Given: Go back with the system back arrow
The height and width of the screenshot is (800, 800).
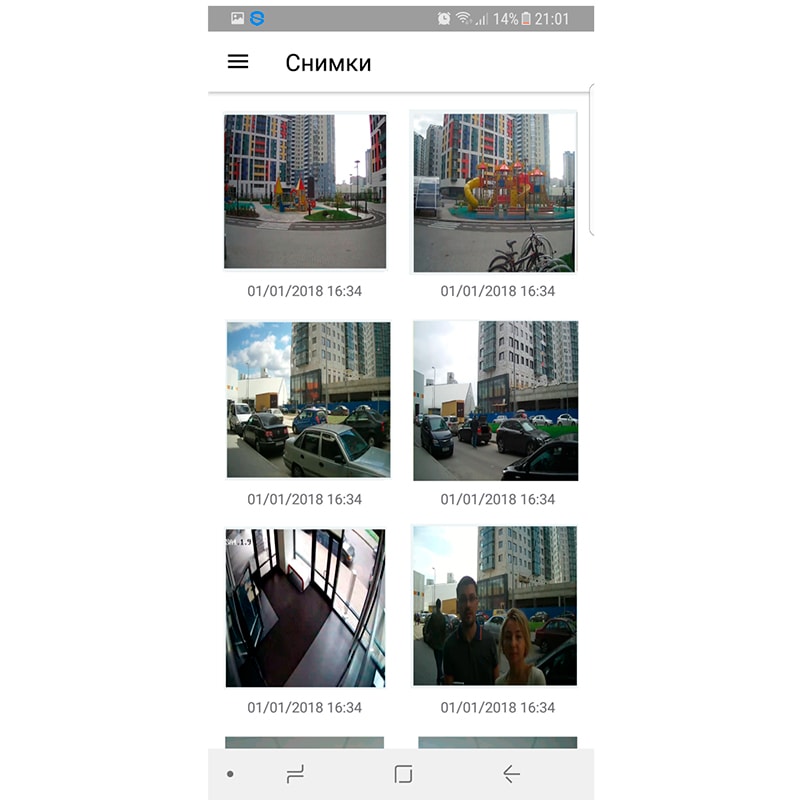Looking at the screenshot, I should [x=511, y=774].
